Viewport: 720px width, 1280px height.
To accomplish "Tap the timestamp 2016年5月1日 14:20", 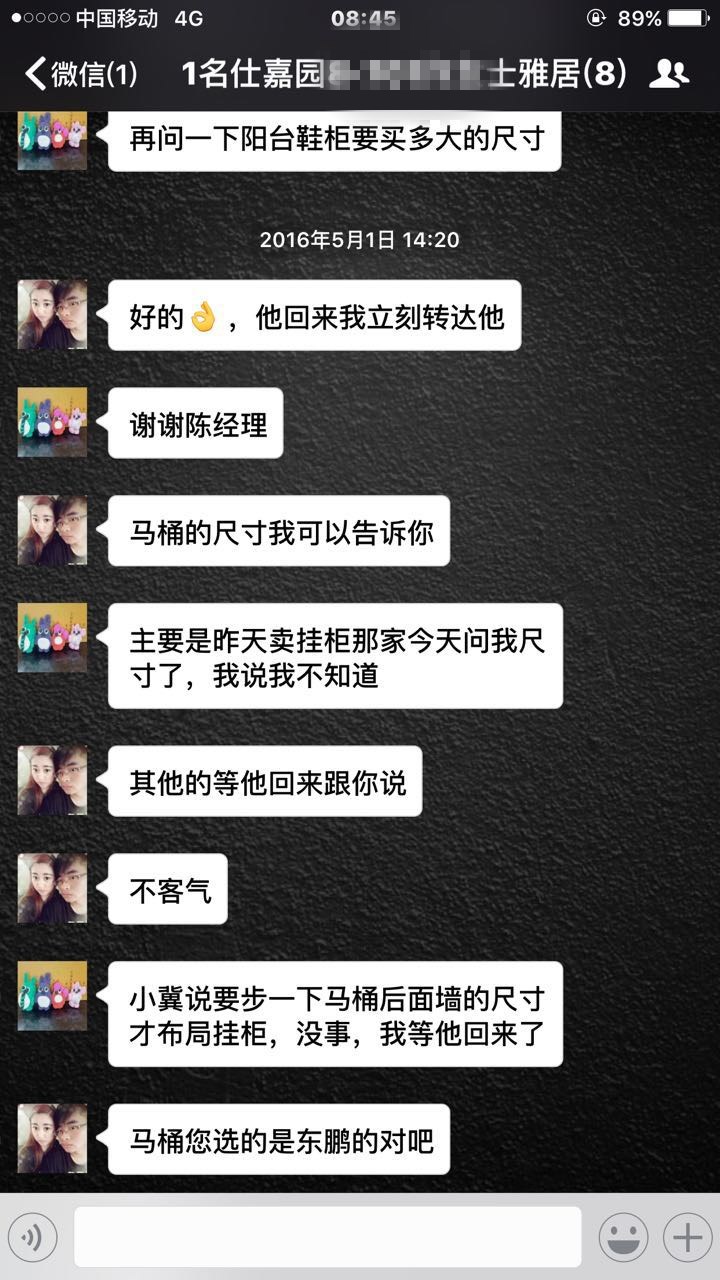I will click(359, 239).
